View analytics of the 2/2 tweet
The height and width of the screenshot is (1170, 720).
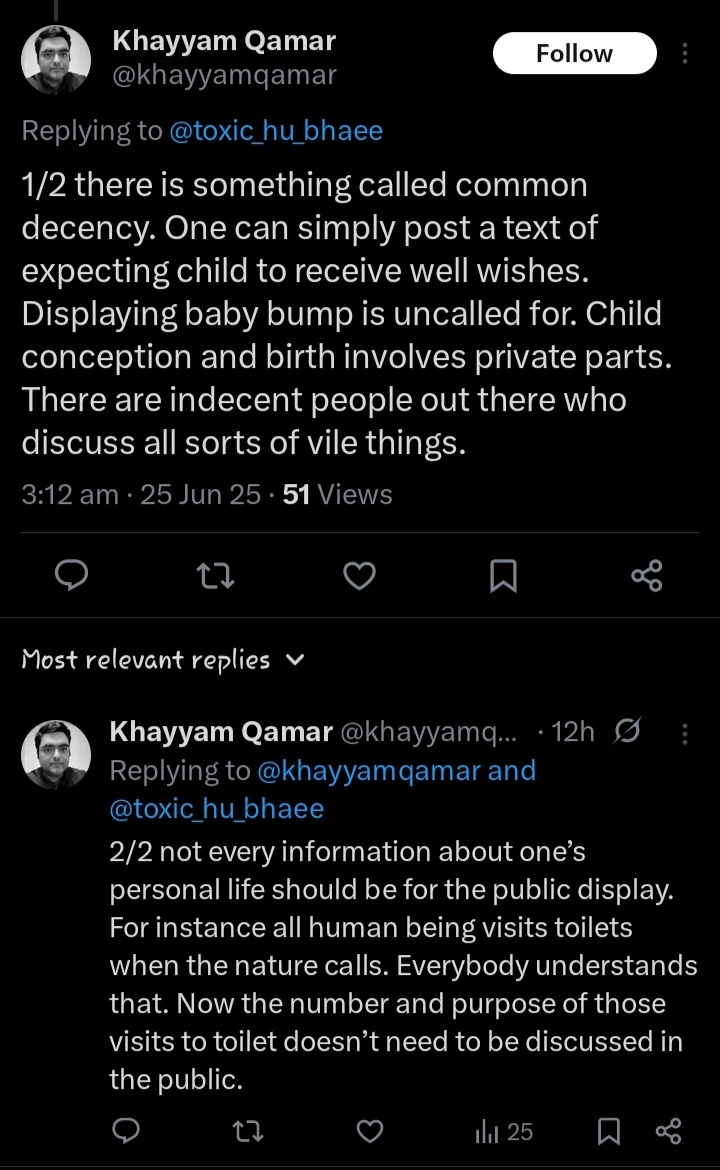coord(504,1132)
